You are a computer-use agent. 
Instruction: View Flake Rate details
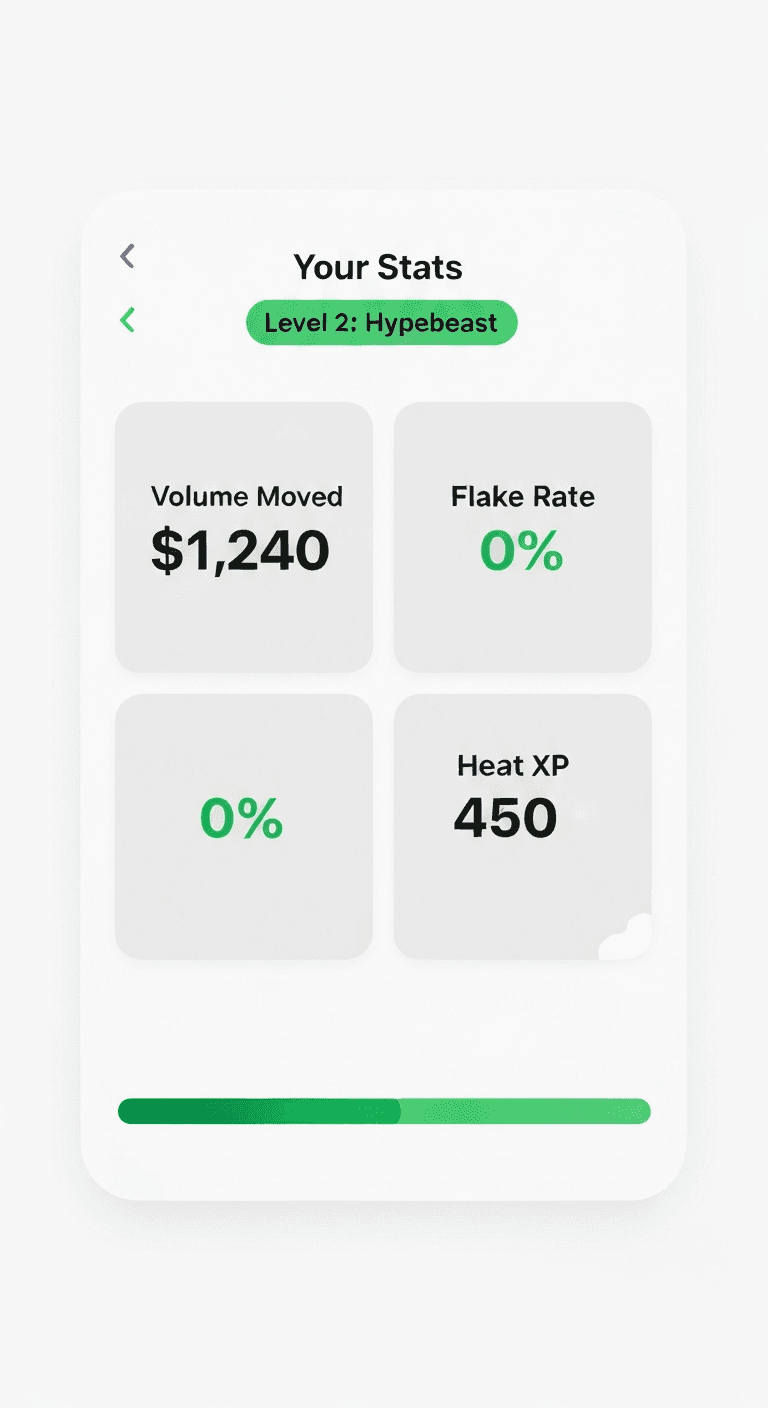(x=522, y=537)
